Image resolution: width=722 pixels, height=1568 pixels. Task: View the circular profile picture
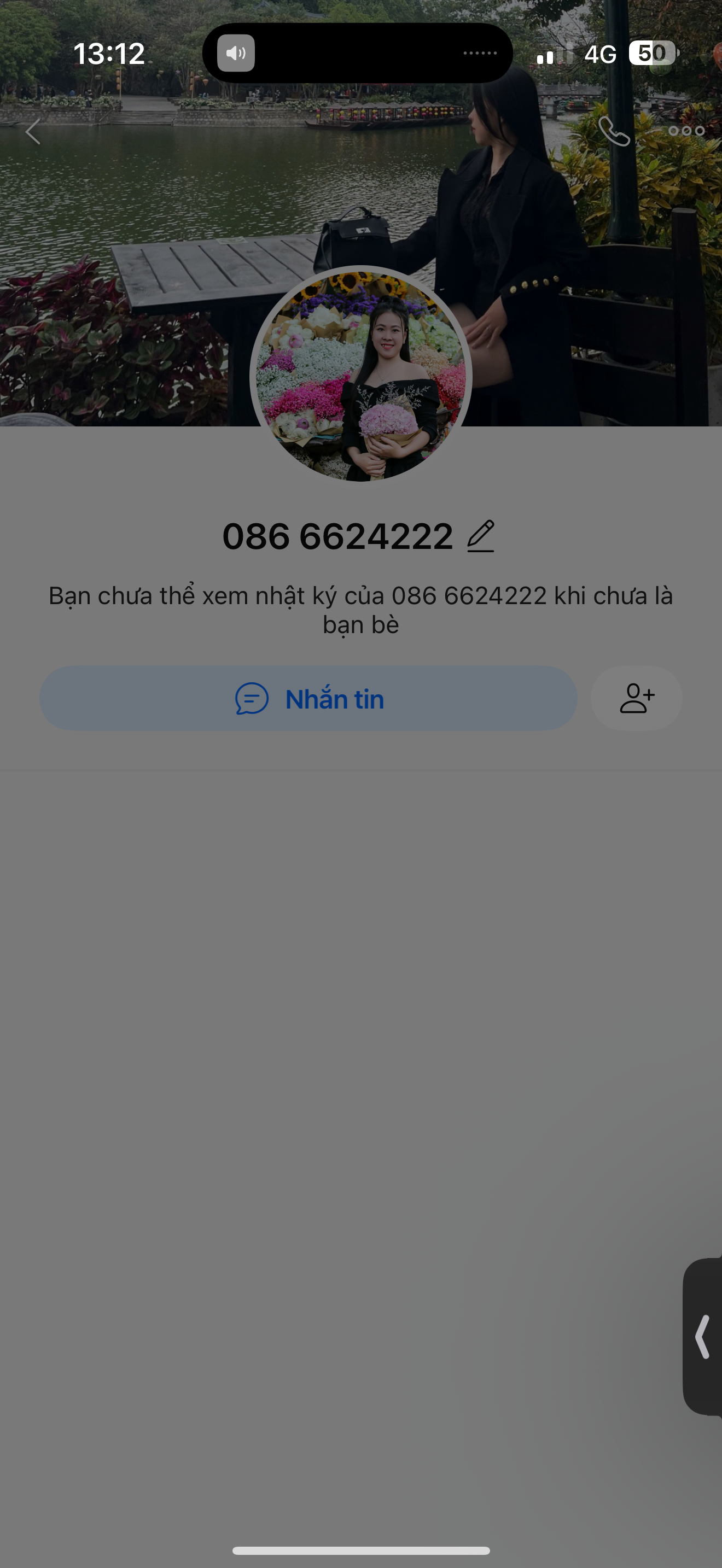tap(361, 376)
